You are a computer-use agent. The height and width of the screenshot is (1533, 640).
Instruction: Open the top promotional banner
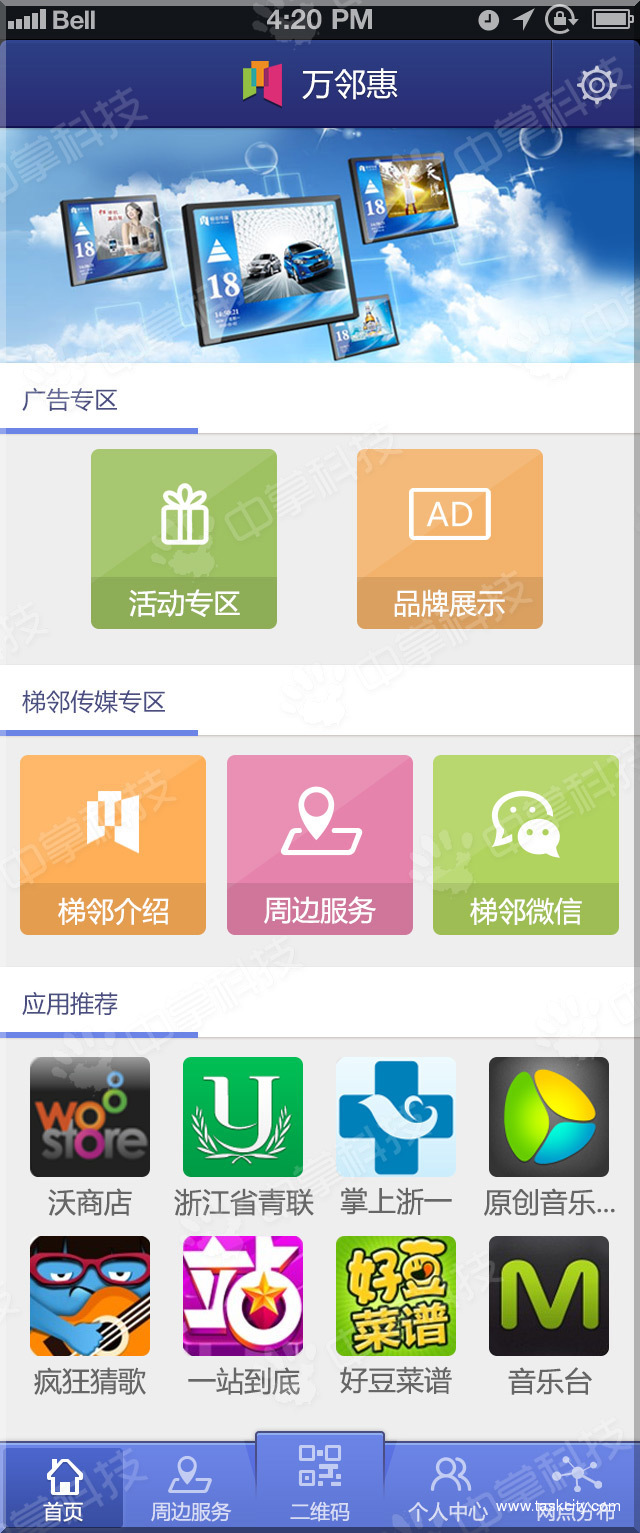pos(320,245)
